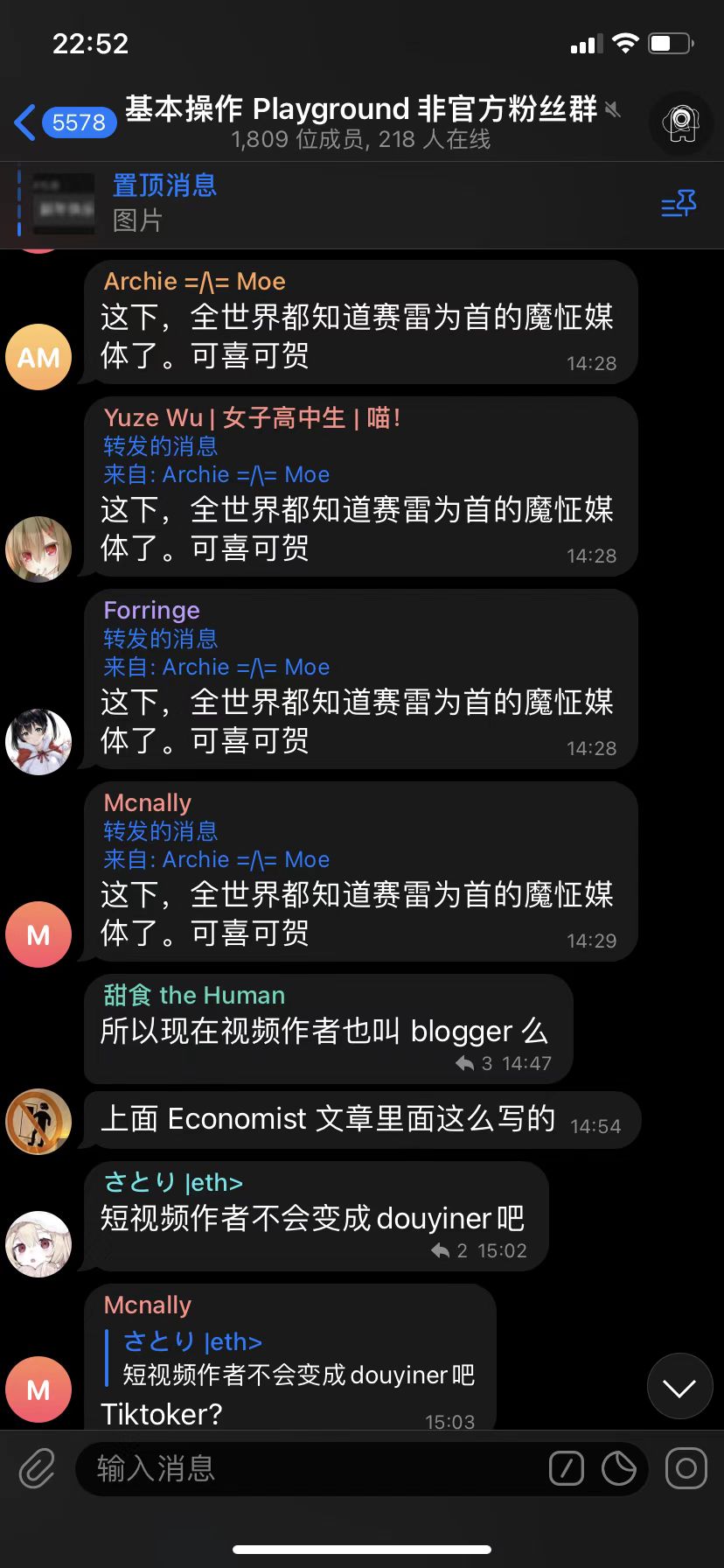View replies on the douyiner message

(x=450, y=1250)
